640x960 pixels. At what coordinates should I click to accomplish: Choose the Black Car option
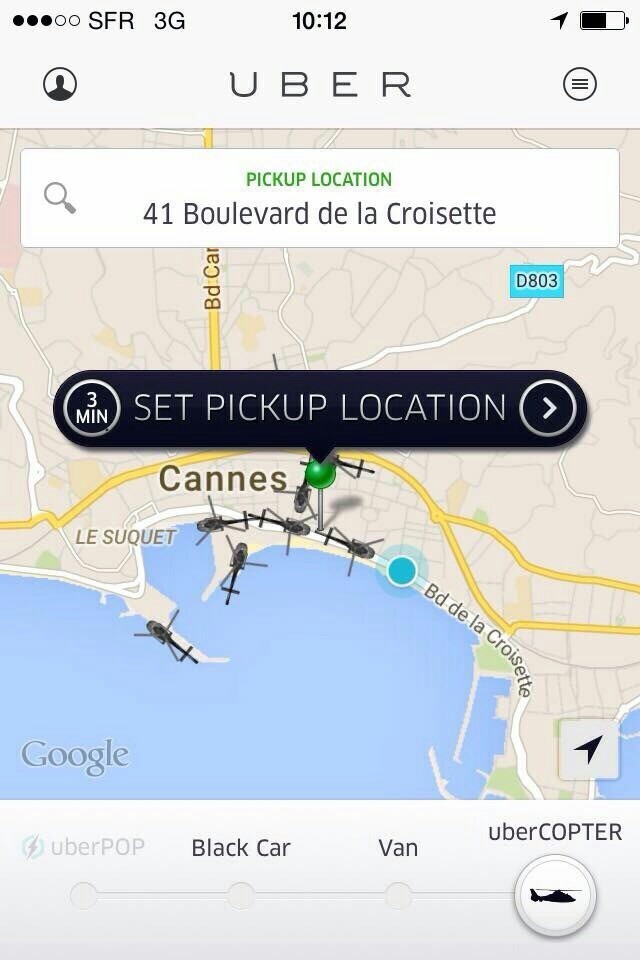241,895
